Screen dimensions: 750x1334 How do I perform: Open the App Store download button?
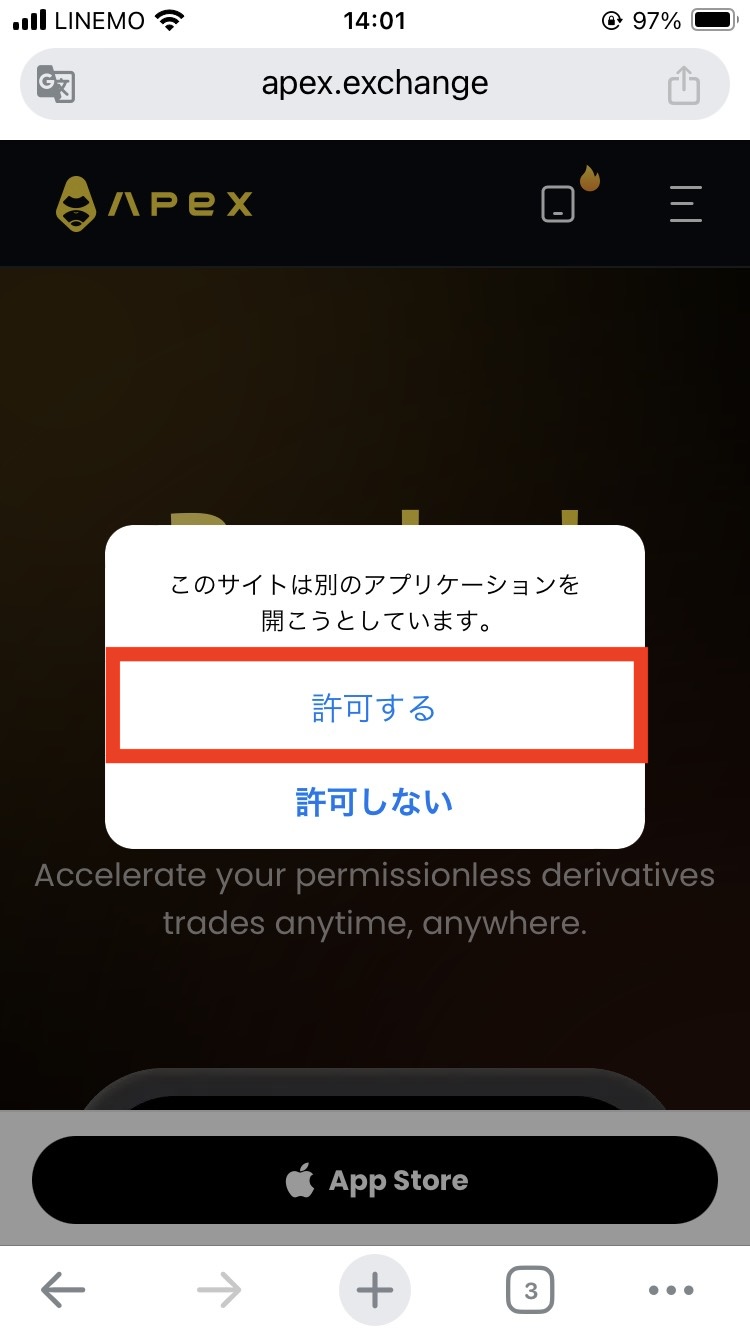[375, 1180]
